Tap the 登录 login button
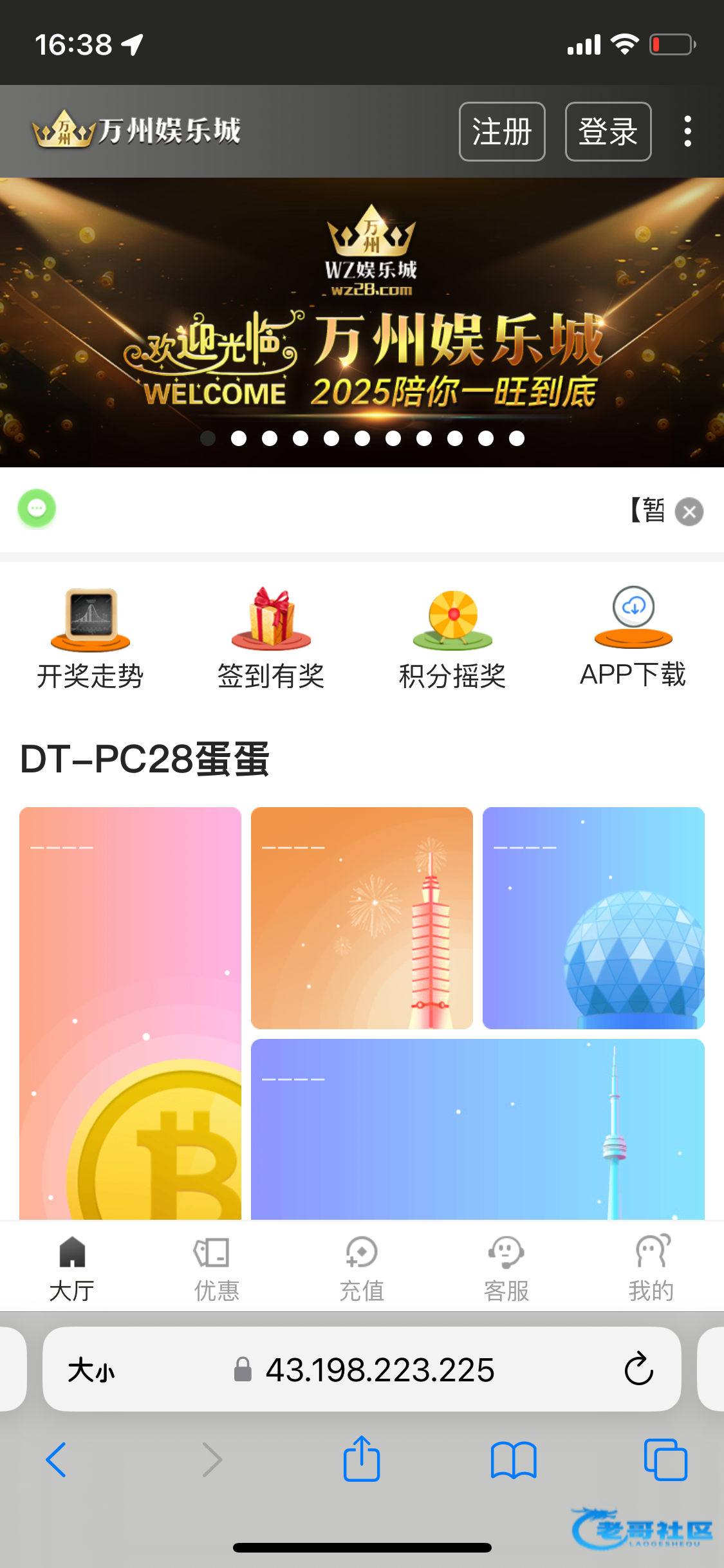Viewport: 724px width, 1568px height. pos(608,131)
